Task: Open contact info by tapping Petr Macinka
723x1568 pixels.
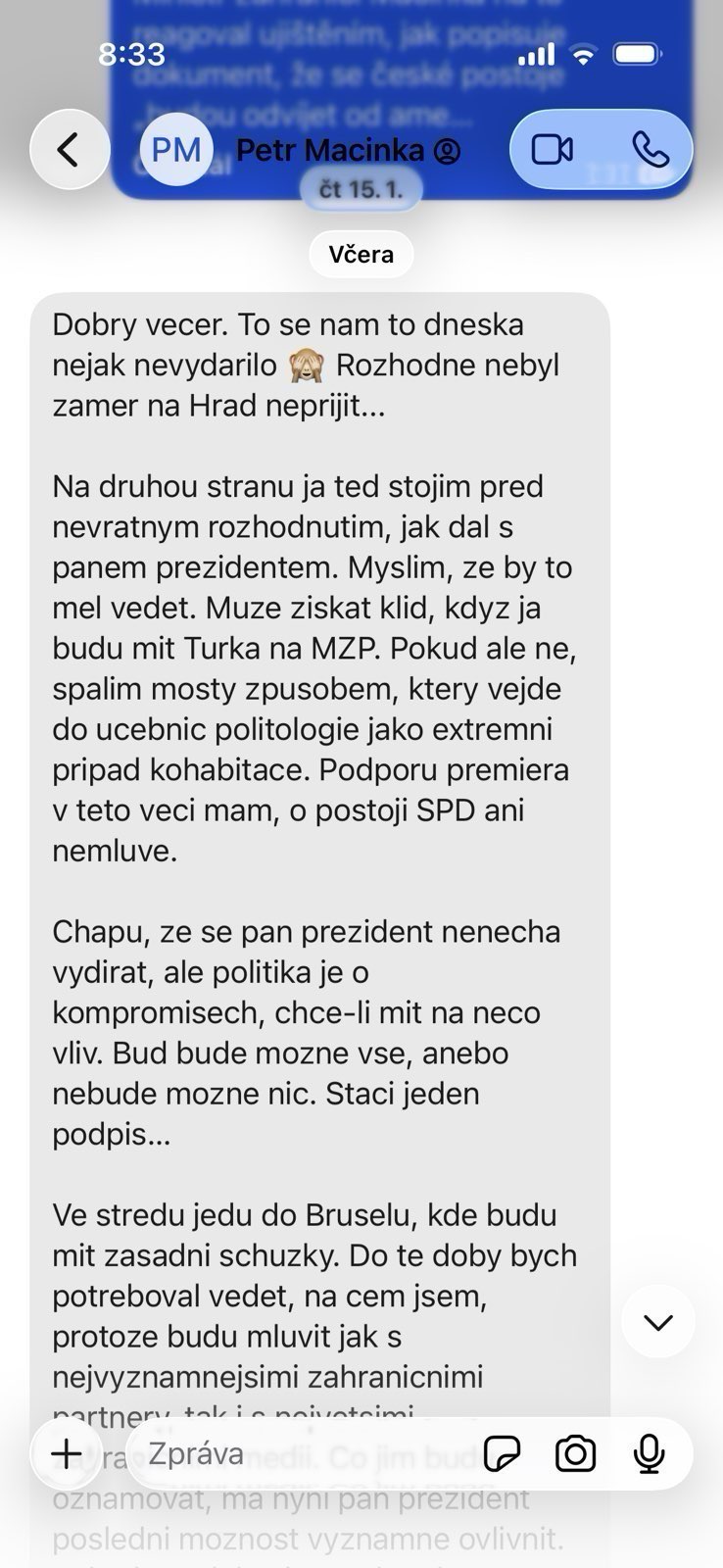Action: (x=333, y=150)
